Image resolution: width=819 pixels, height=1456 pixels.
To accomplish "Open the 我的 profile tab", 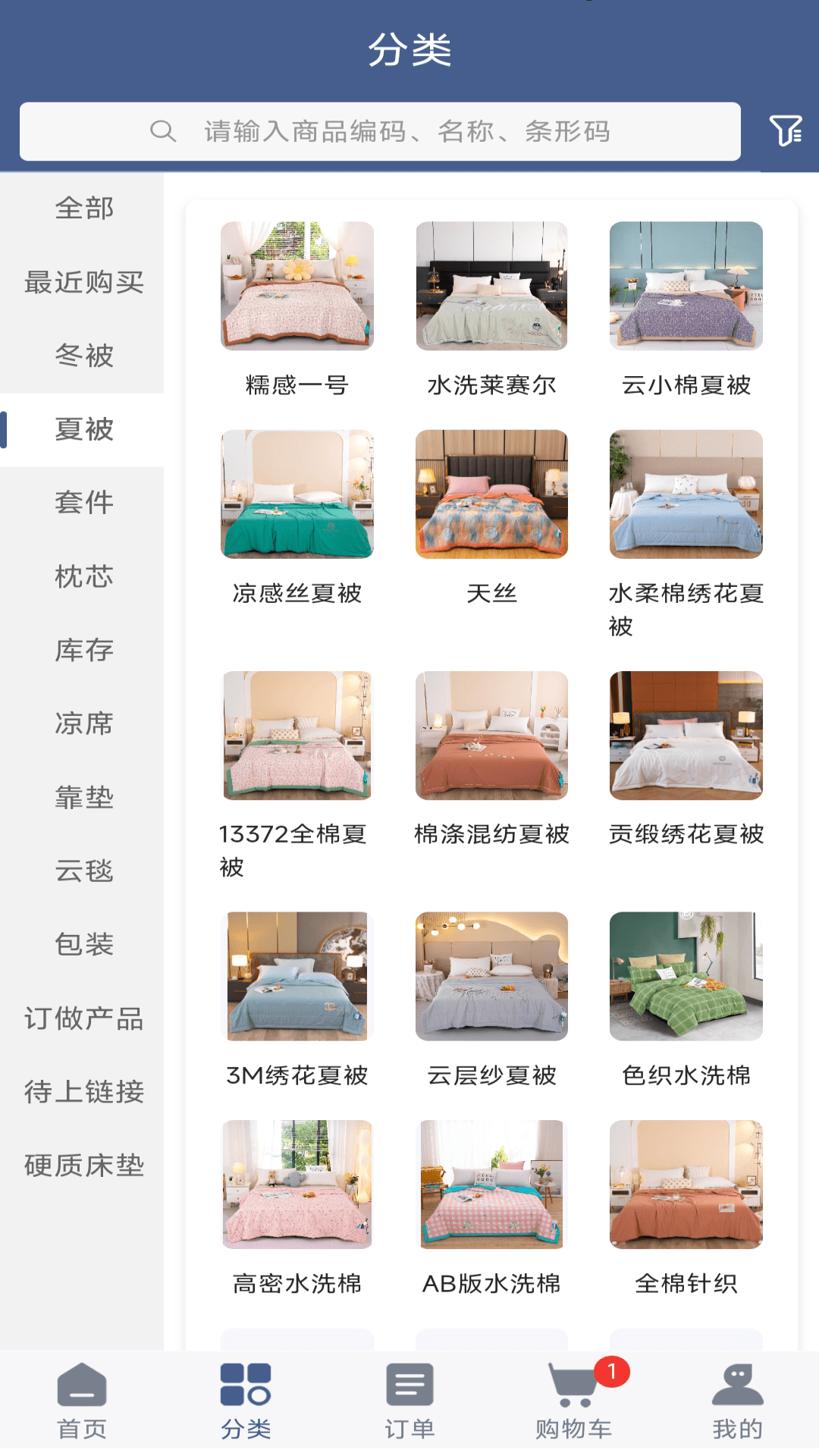I will (x=737, y=1402).
